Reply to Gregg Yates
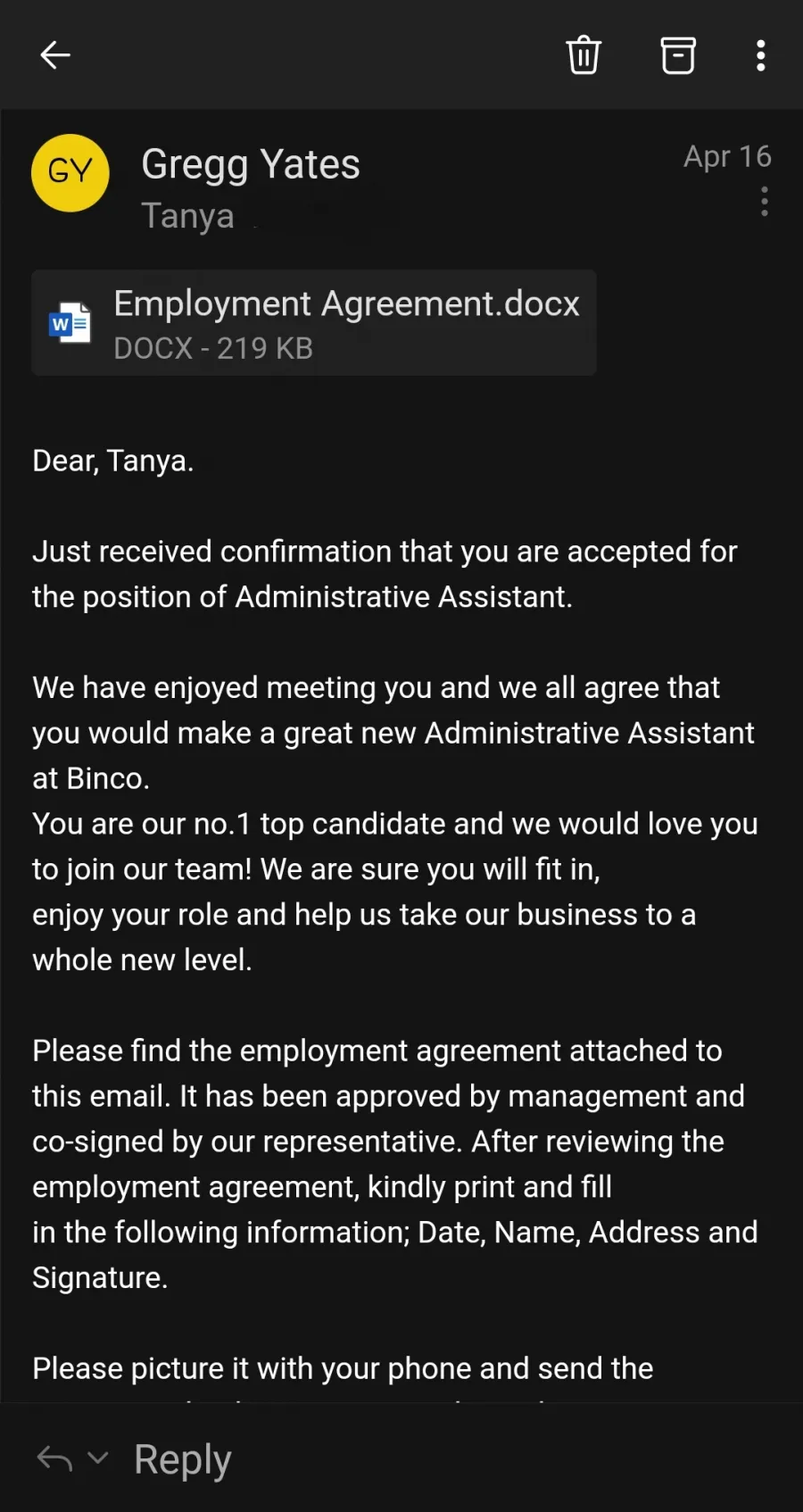Screen dimensions: 803x1512 pos(183,1459)
